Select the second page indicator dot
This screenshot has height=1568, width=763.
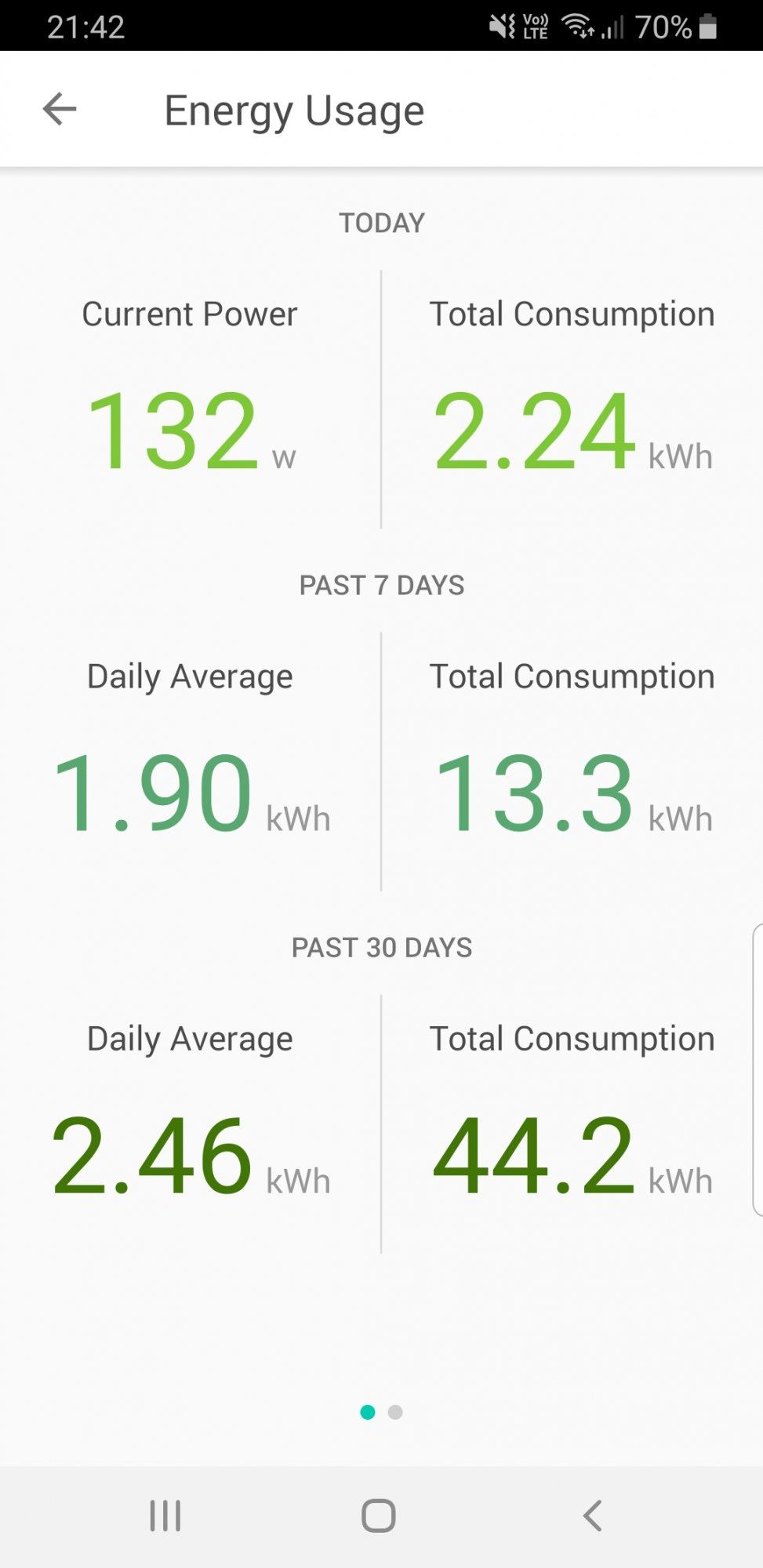(x=395, y=1412)
